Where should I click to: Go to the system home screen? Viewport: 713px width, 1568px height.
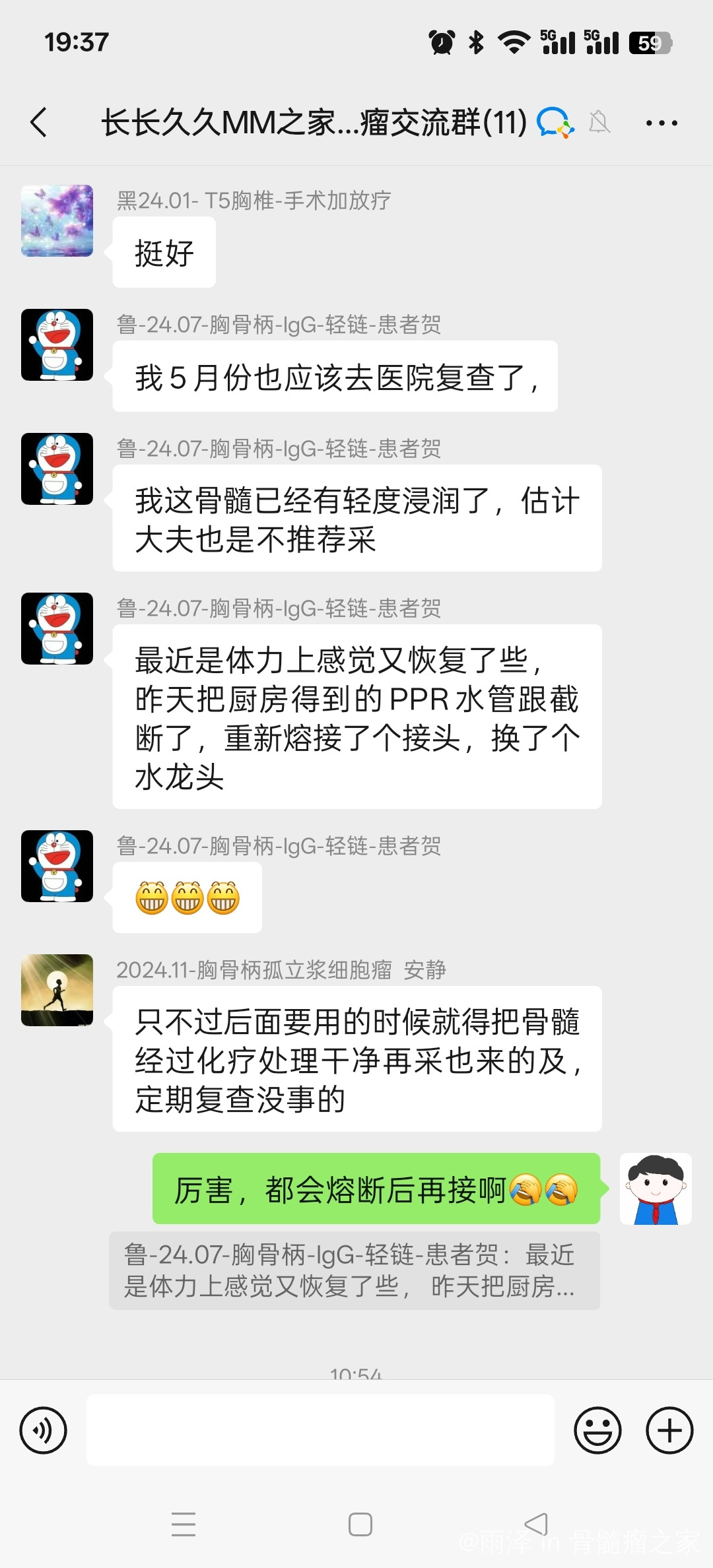(360, 1524)
